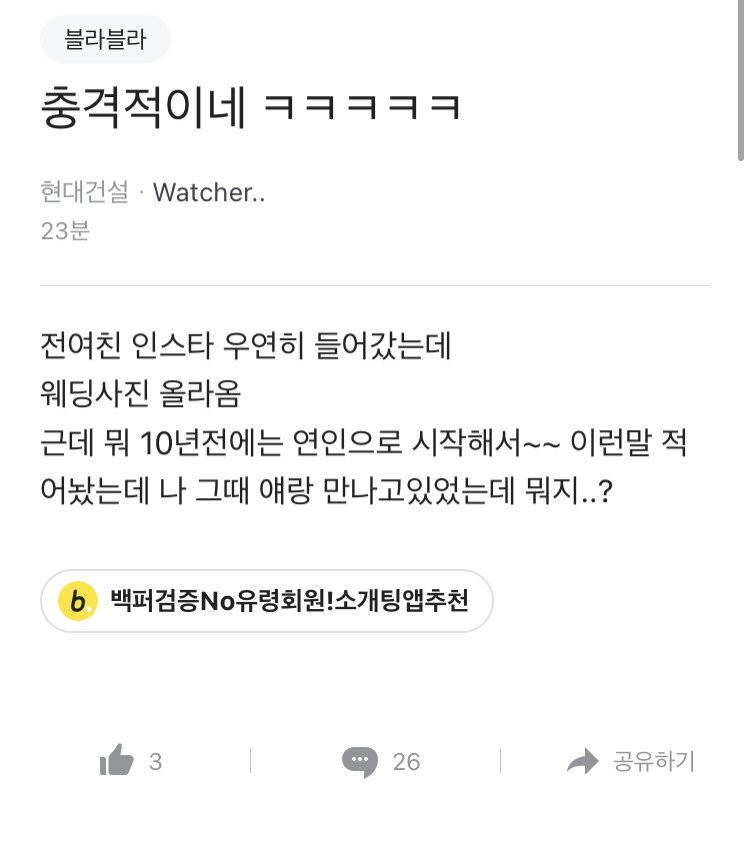The image size is (750, 844).
Task: Share post via 공유하기
Action: tap(631, 762)
